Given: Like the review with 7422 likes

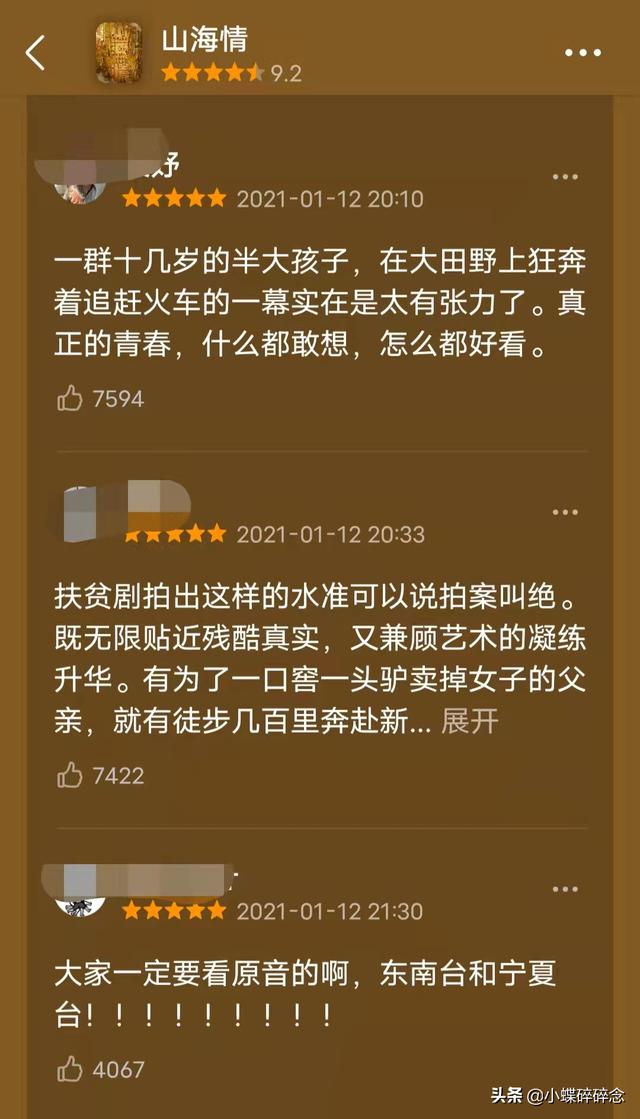Looking at the screenshot, I should coord(70,775).
